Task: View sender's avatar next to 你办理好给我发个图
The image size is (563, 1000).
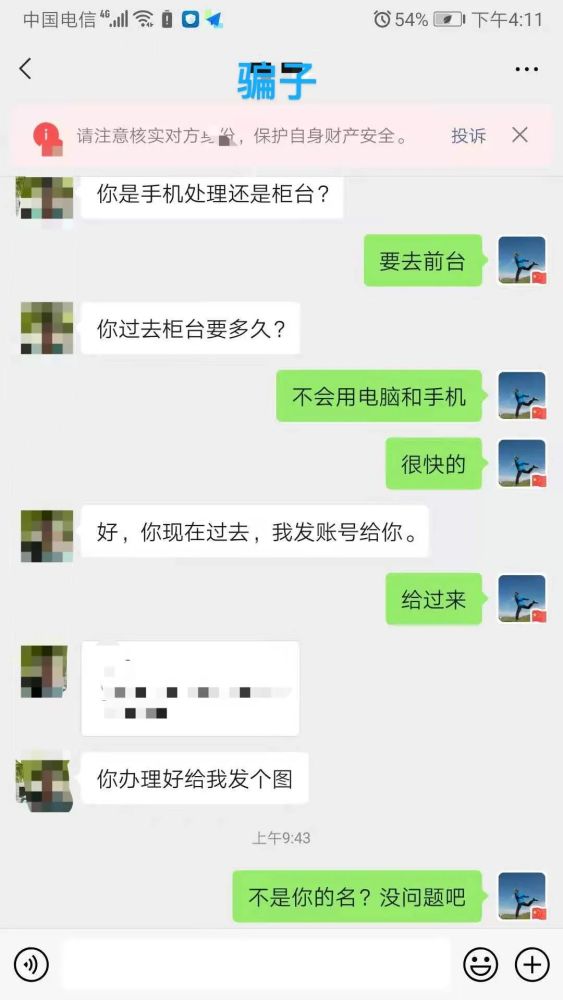Action: (44, 782)
